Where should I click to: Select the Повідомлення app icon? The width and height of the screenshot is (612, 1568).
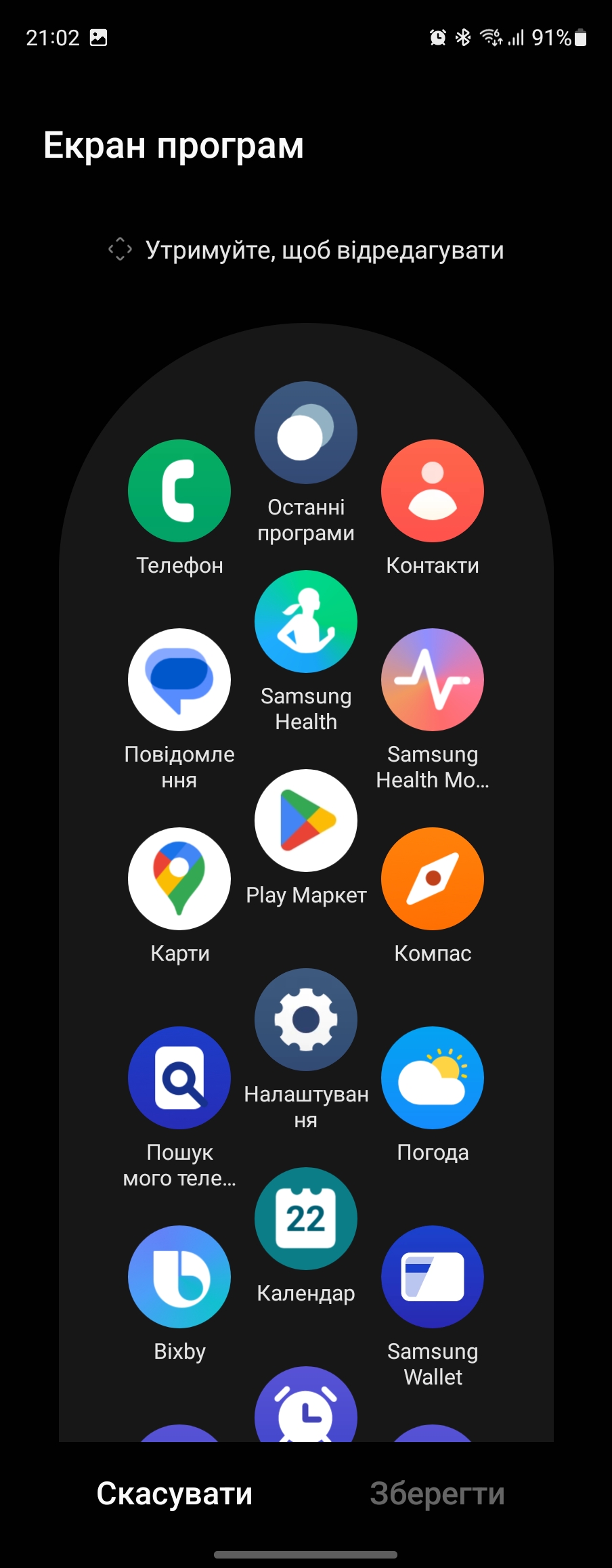point(179,680)
